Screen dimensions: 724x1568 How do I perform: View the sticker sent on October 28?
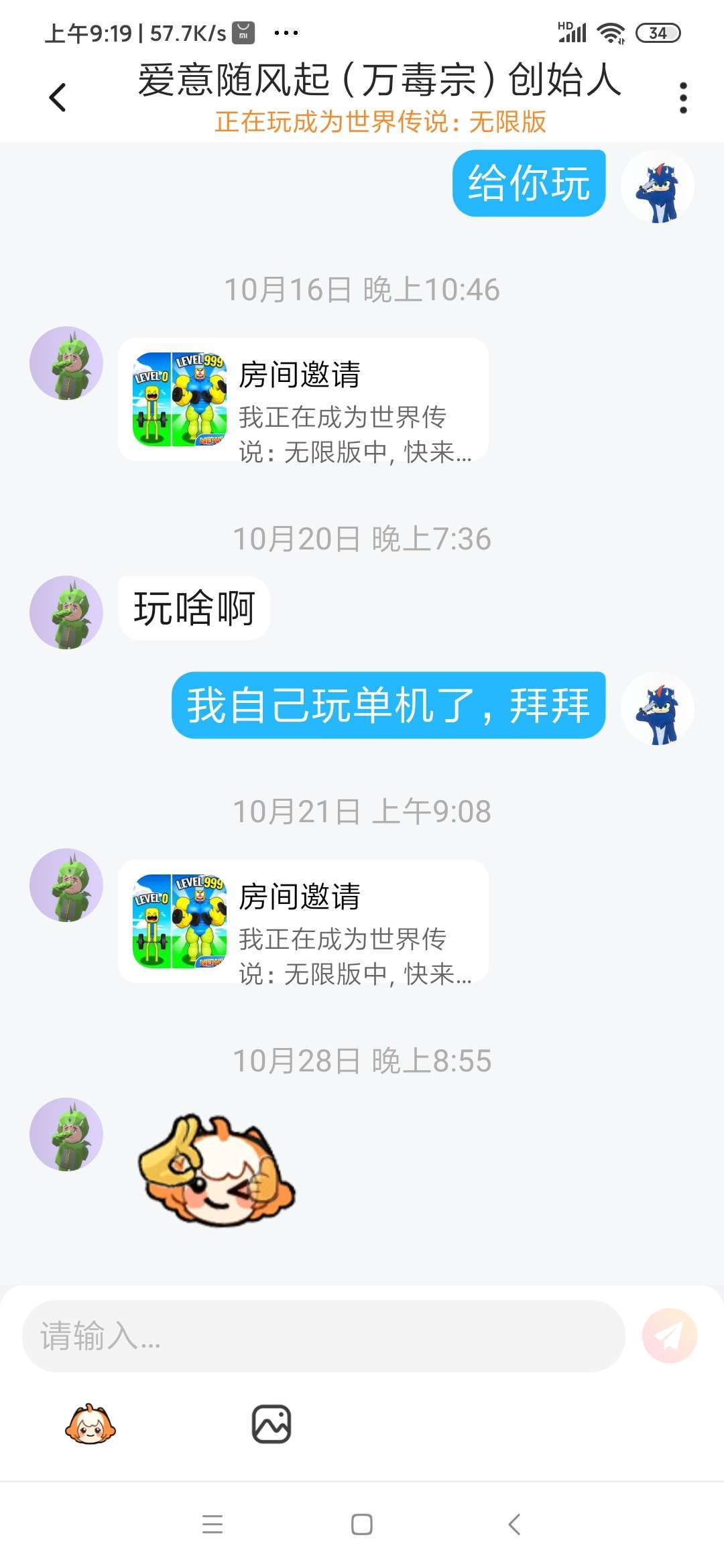(x=217, y=1170)
